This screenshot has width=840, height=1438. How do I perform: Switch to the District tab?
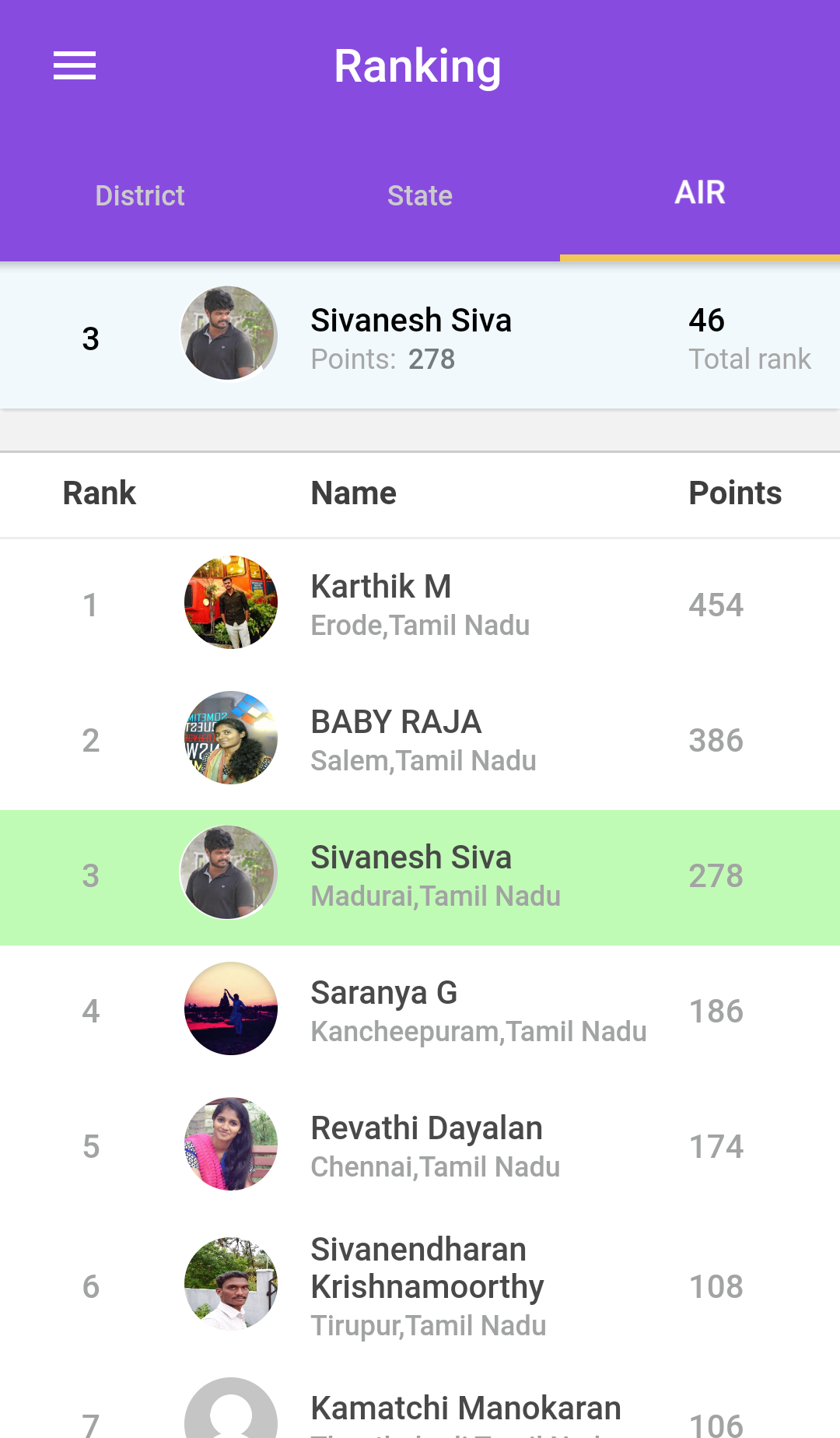[140, 195]
